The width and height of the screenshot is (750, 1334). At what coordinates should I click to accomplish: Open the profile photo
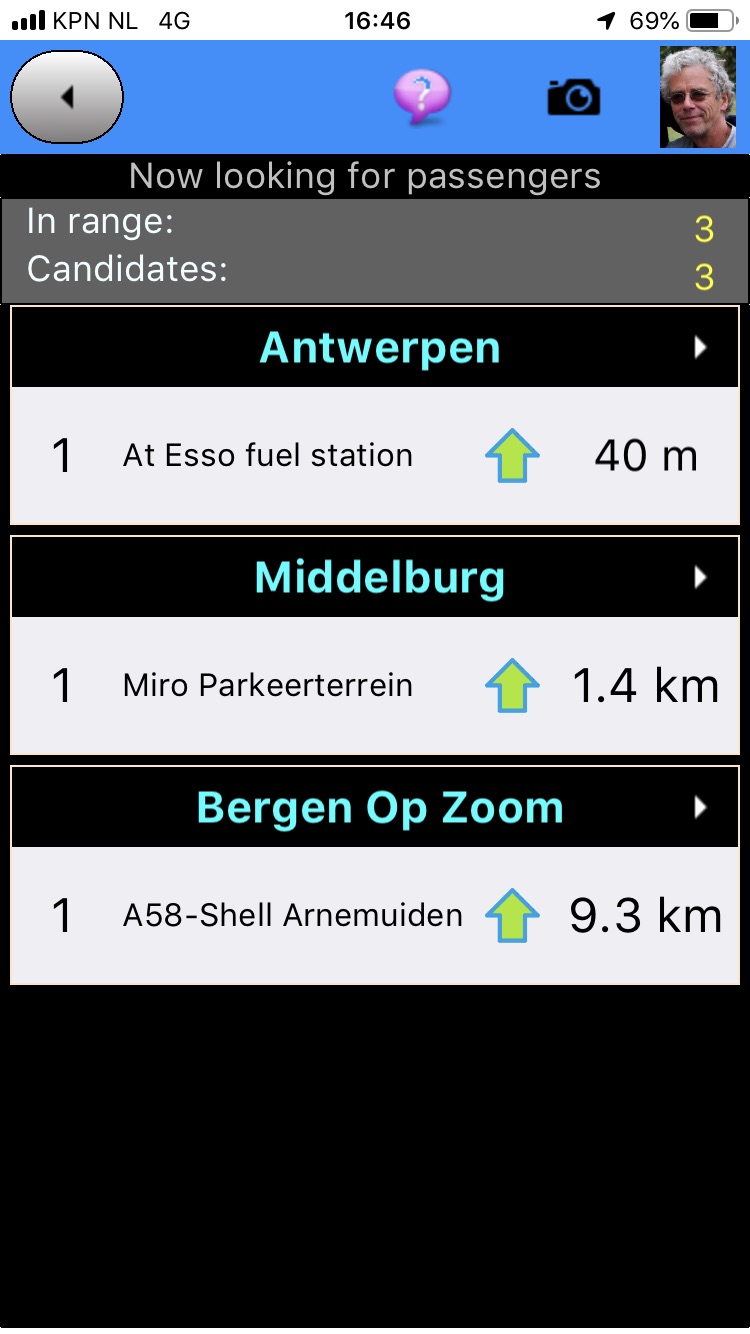point(697,98)
